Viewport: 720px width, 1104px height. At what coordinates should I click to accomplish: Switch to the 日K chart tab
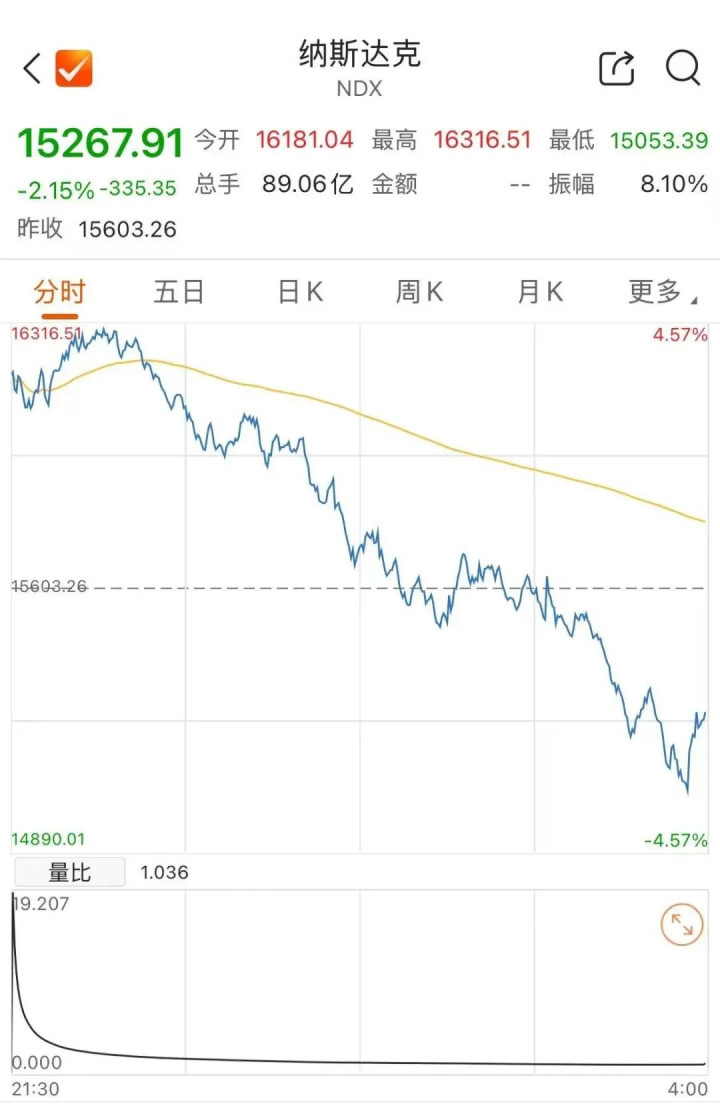(x=300, y=292)
